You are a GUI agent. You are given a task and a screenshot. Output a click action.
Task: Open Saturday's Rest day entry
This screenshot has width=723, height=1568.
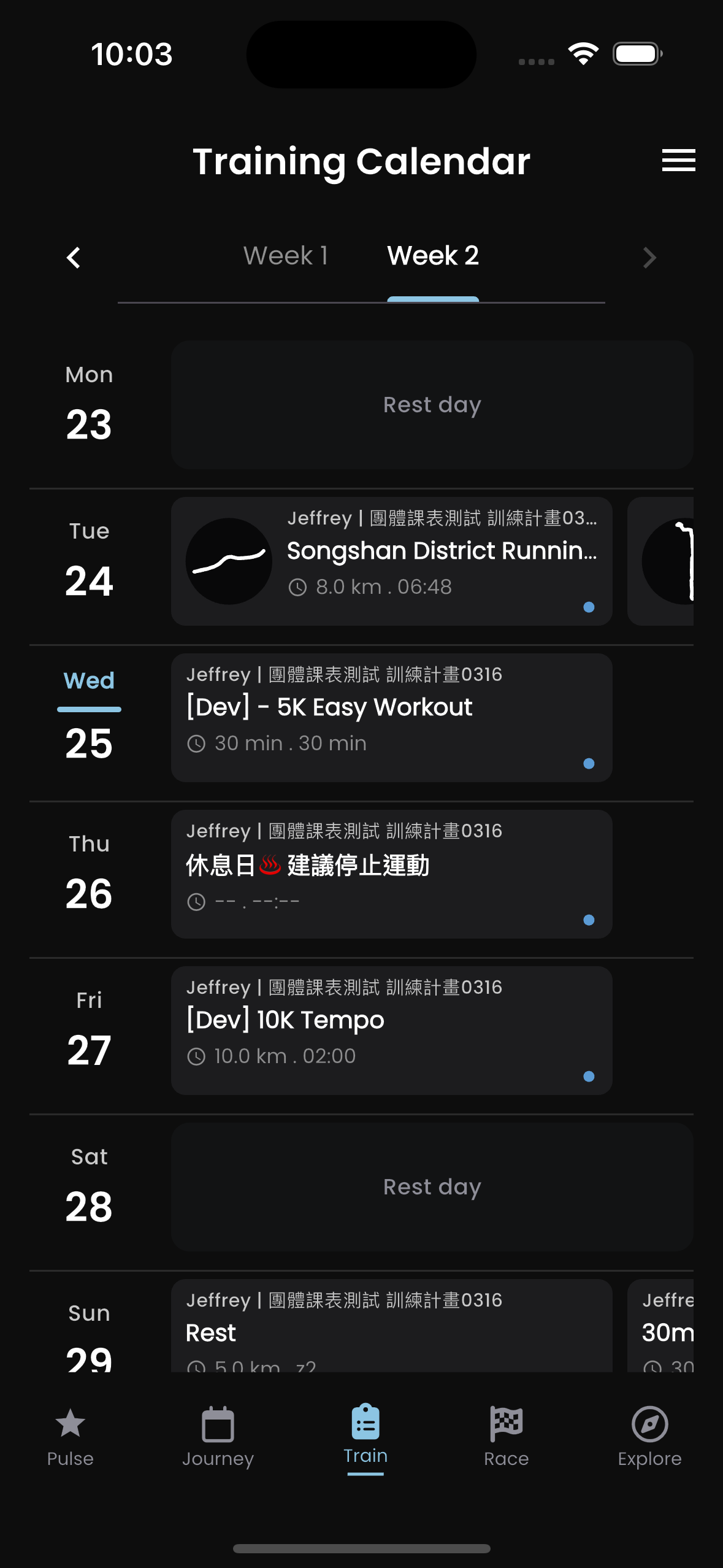coord(431,1186)
